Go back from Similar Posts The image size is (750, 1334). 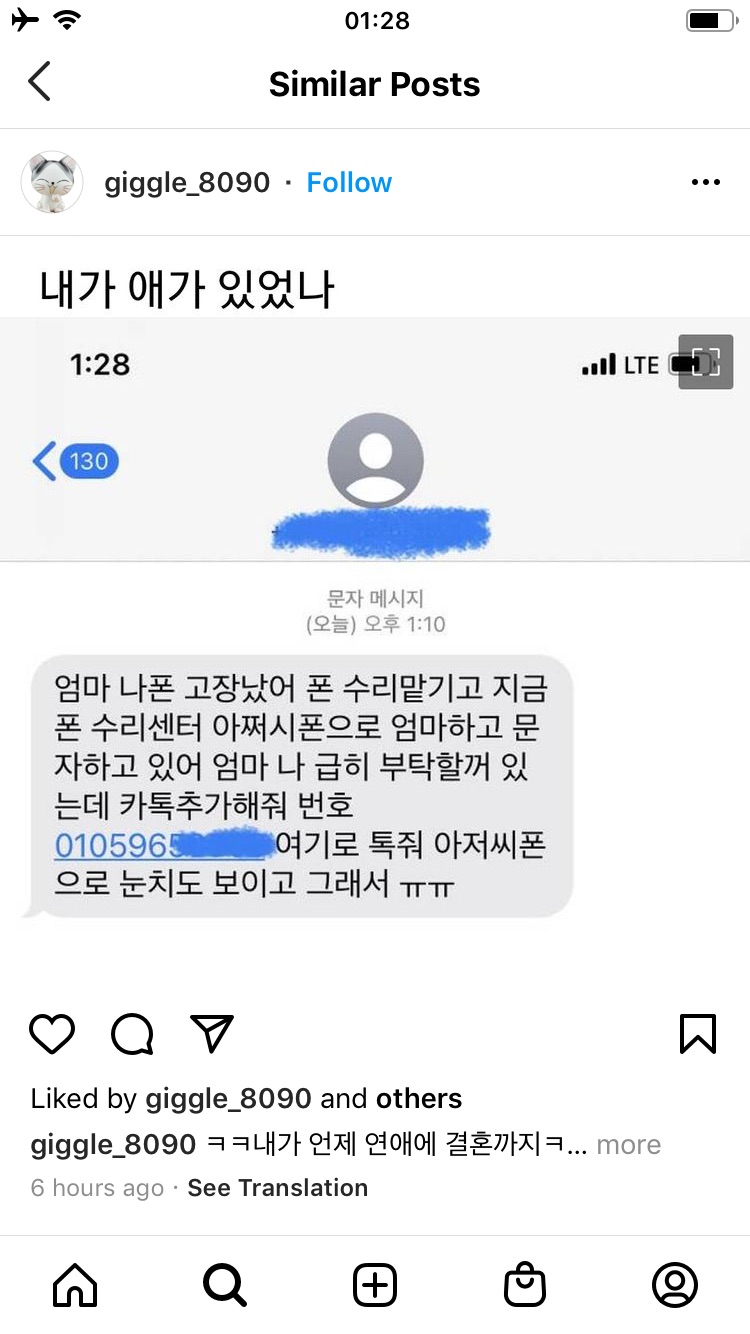[40, 82]
